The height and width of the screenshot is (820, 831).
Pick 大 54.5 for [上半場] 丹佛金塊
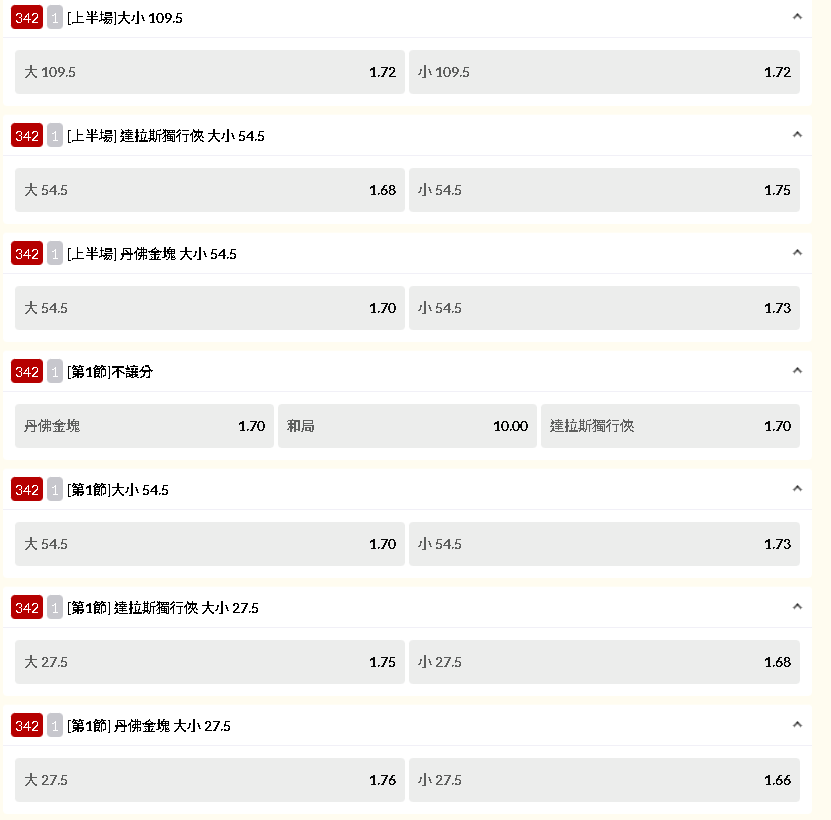210,308
